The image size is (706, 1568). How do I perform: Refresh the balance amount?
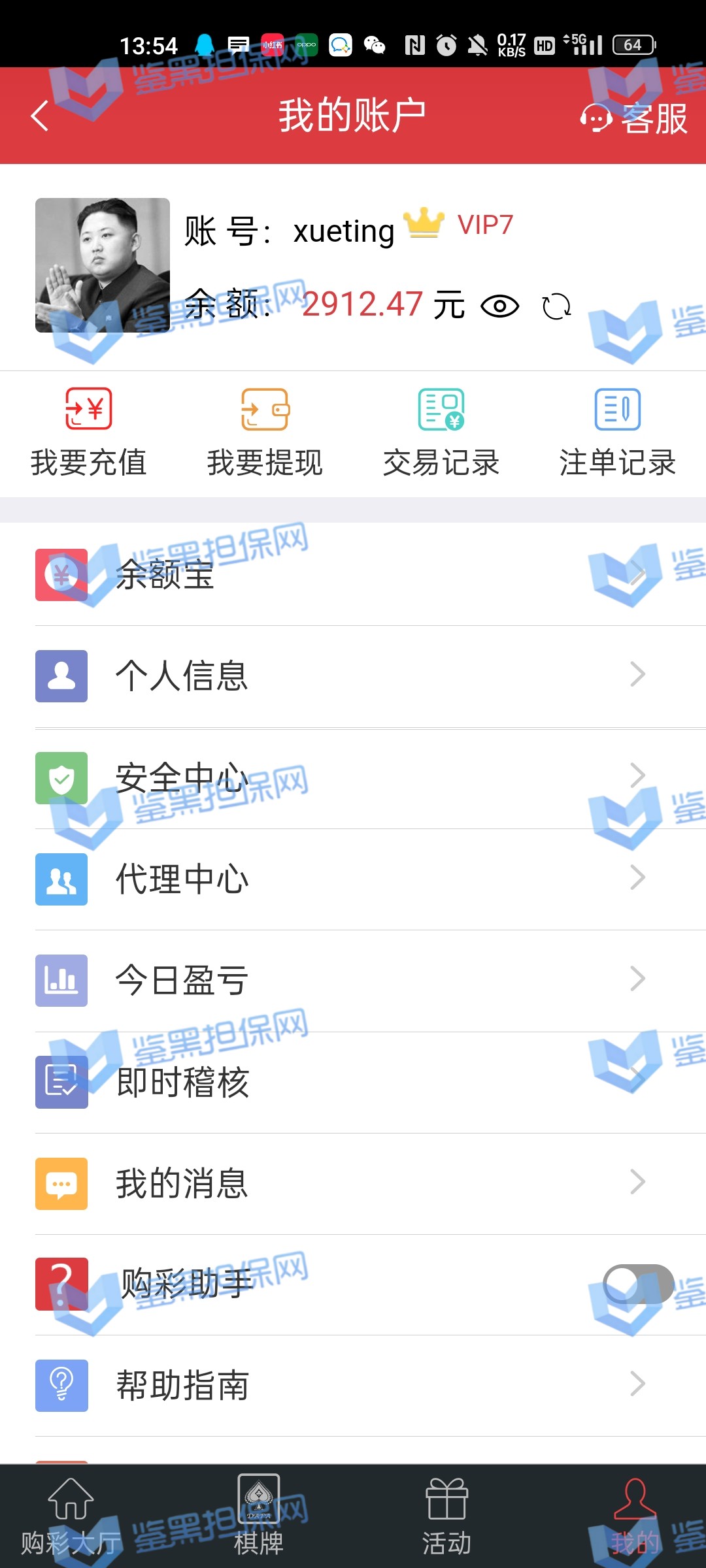(556, 306)
